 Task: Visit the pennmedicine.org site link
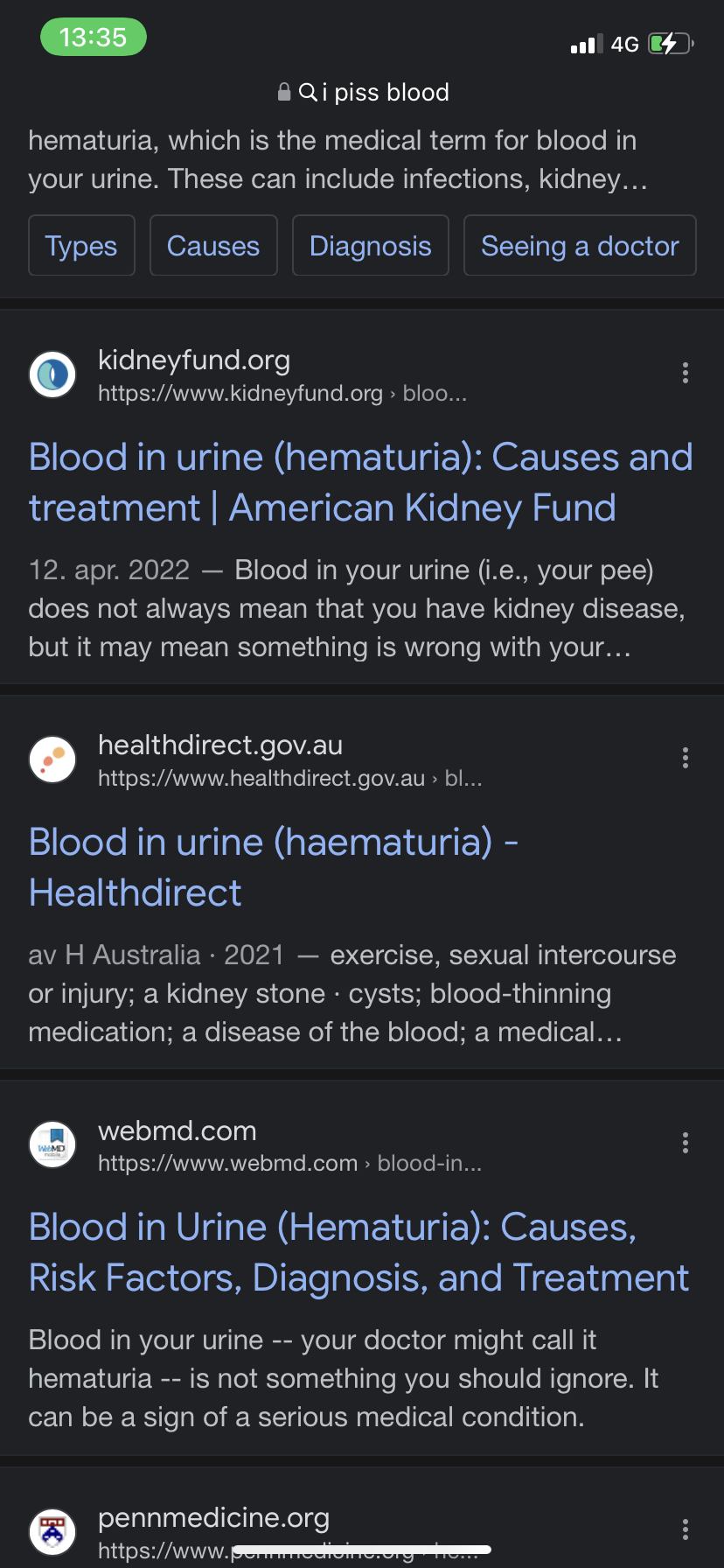pos(214,1518)
